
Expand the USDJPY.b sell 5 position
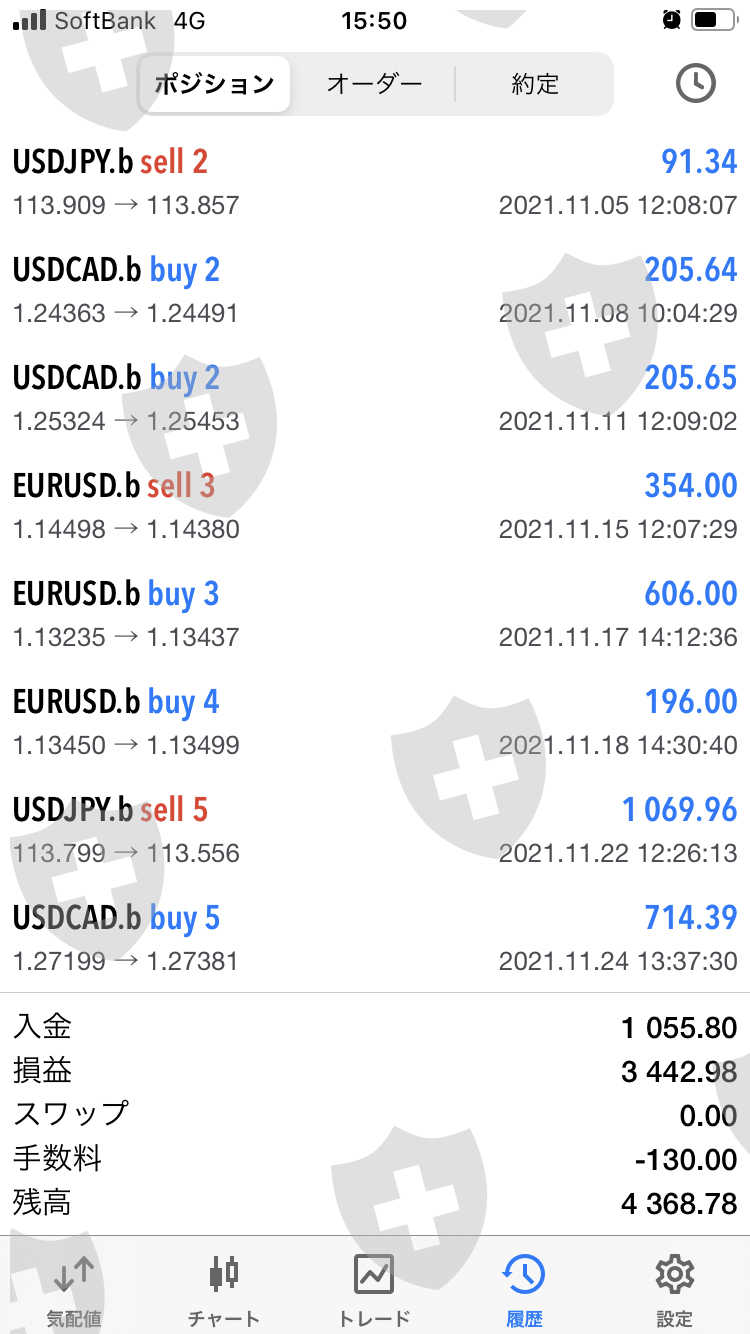click(374, 830)
